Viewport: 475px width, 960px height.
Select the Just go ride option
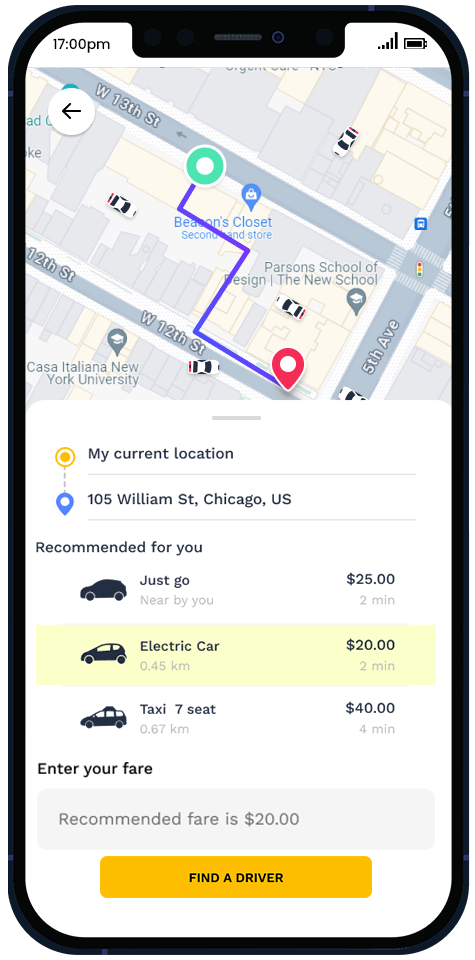236,590
